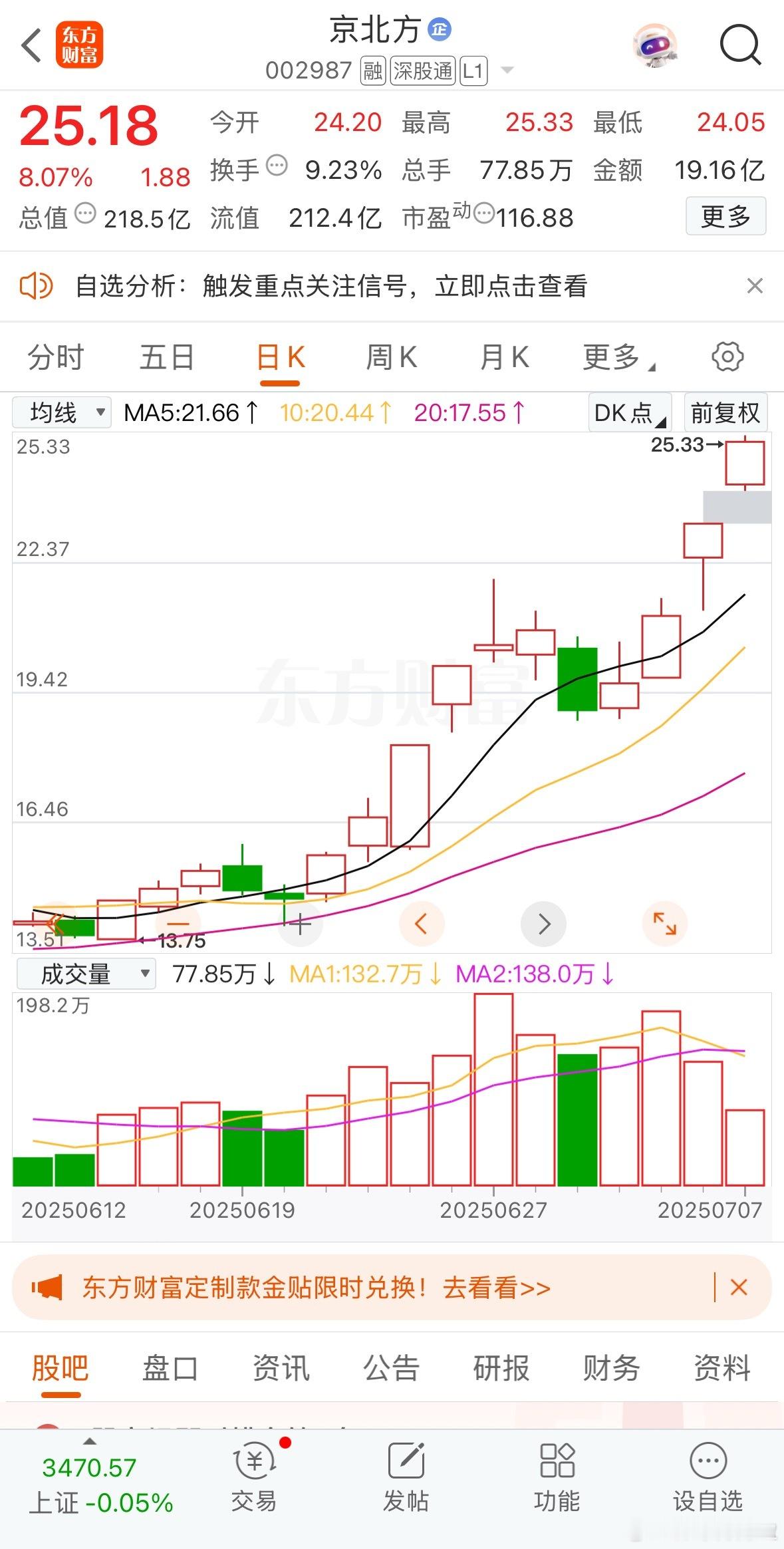Screen dimensions: 784x1549
Task: Dismiss the 自选分析 notice
Action: click(x=754, y=286)
